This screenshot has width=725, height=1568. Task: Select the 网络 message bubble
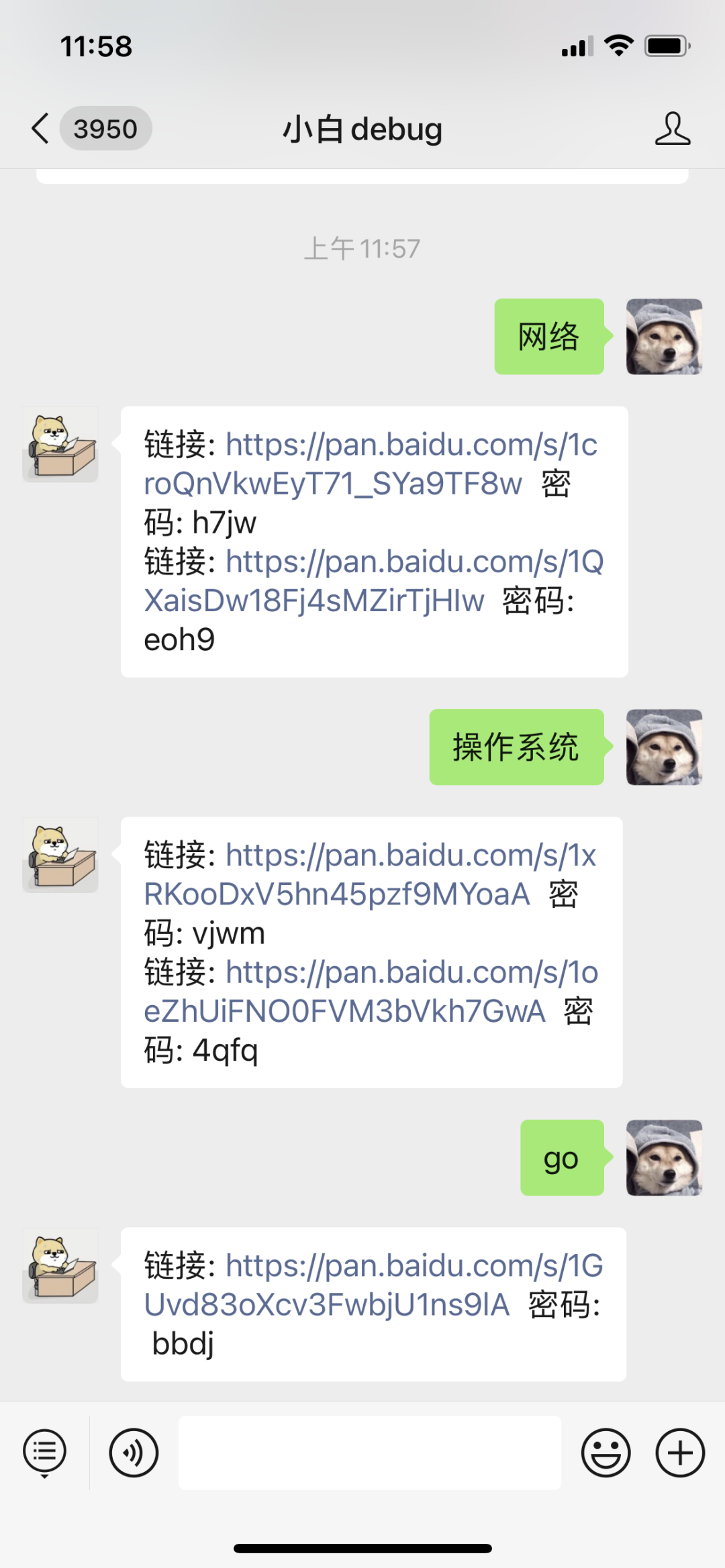click(x=548, y=337)
